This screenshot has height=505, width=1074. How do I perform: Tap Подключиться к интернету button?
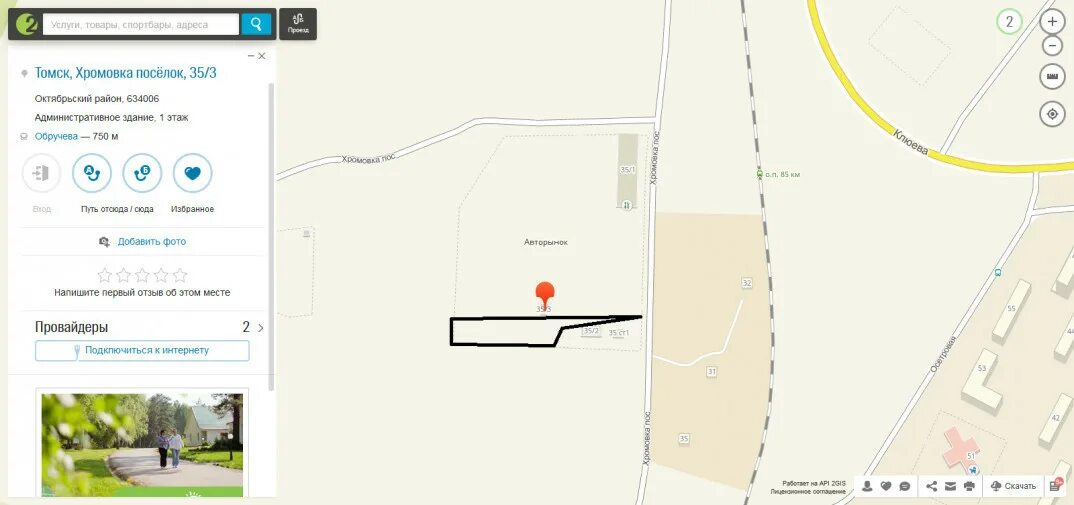pyautogui.click(x=142, y=350)
